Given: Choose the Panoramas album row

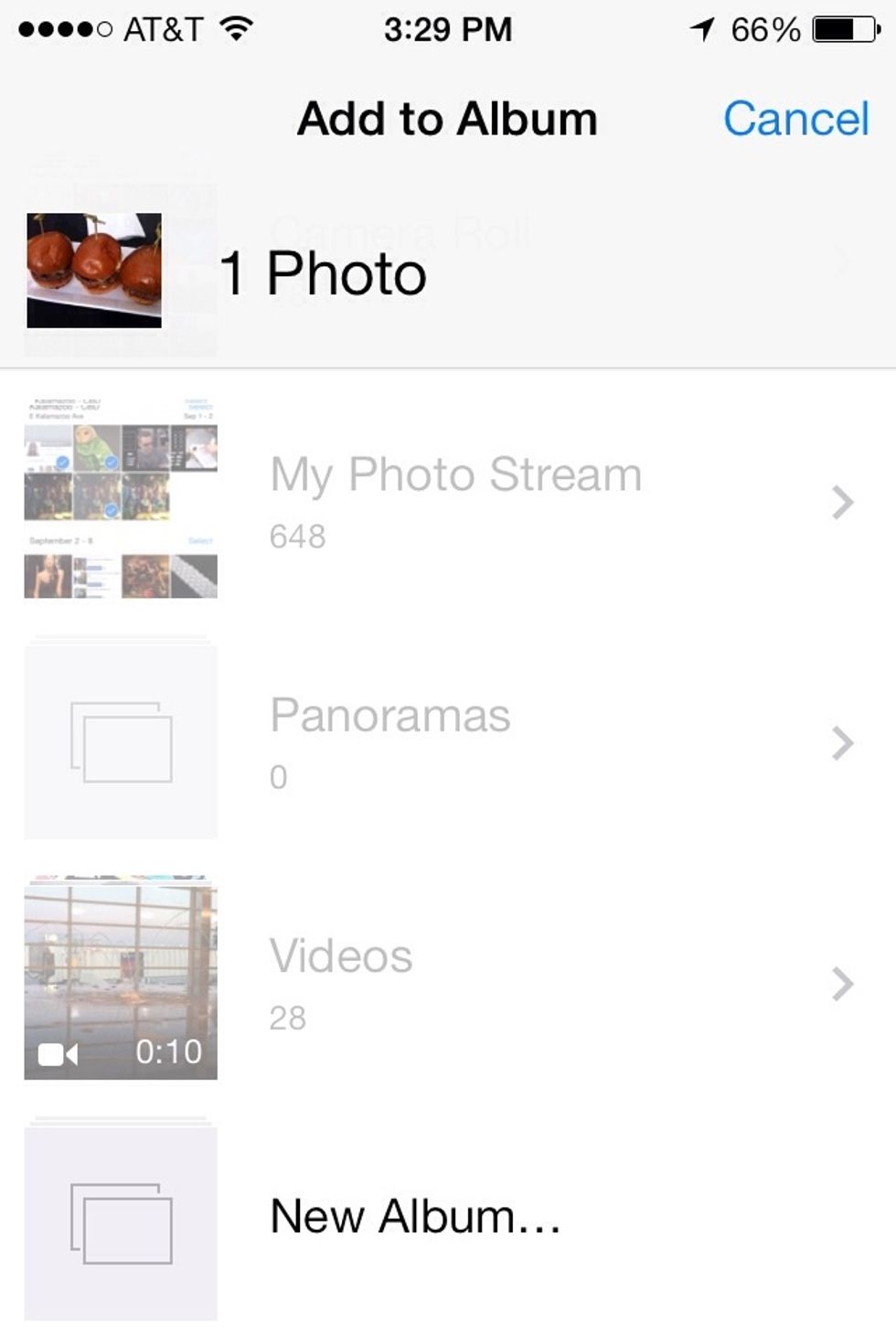Looking at the screenshot, I should click(390, 740).
